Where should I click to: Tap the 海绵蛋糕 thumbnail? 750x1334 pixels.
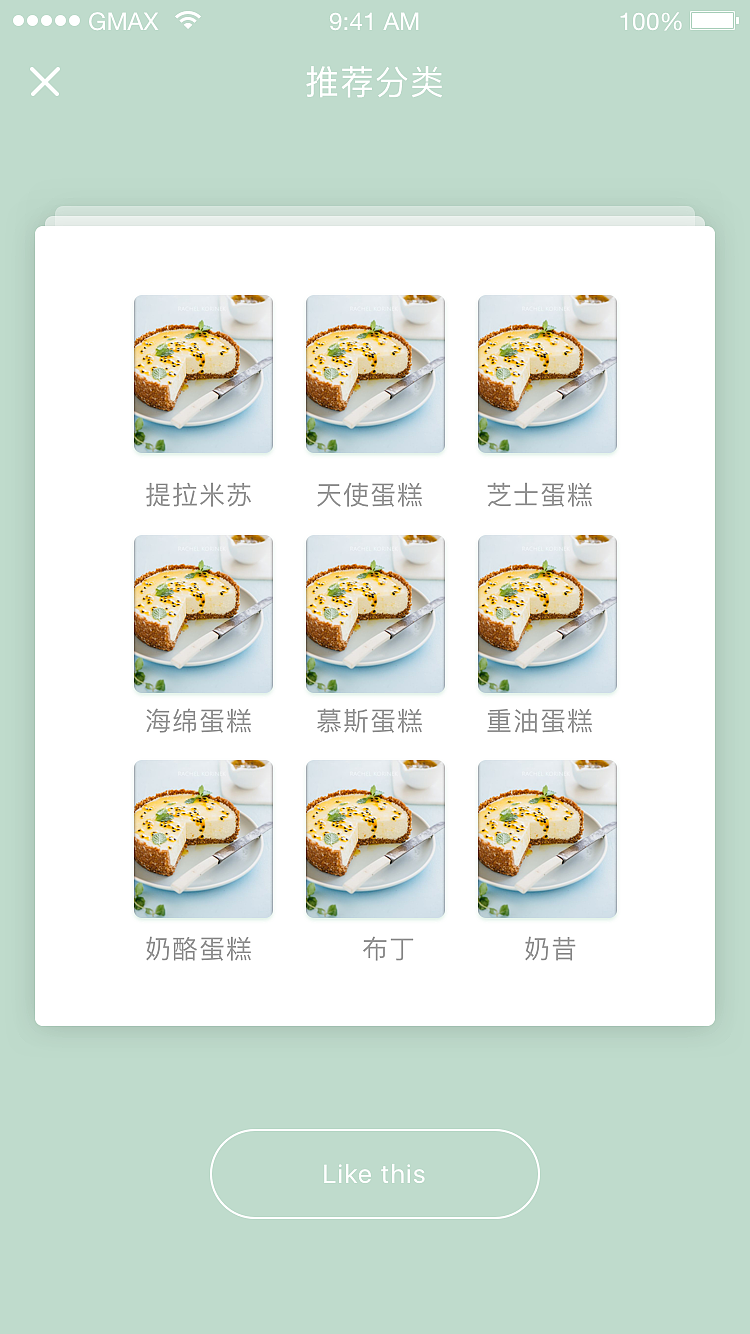tap(202, 614)
